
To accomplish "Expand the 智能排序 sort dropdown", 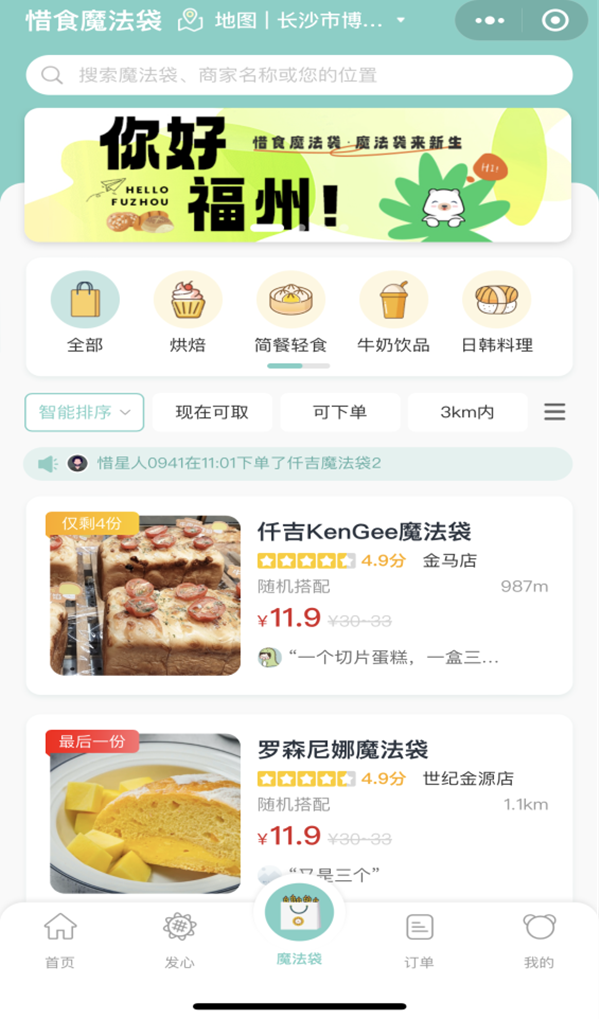I will 85,412.
